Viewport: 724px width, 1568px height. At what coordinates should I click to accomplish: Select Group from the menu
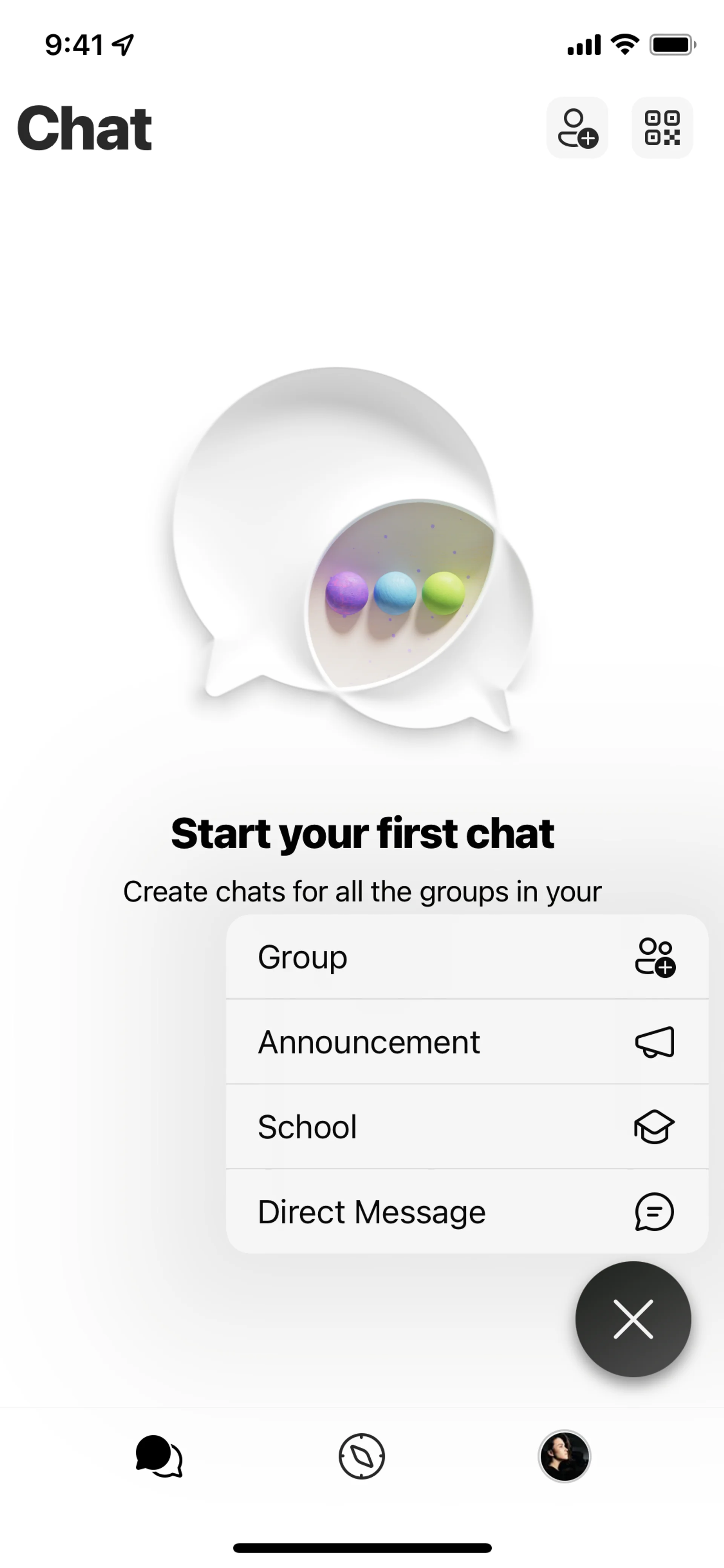pos(467,957)
